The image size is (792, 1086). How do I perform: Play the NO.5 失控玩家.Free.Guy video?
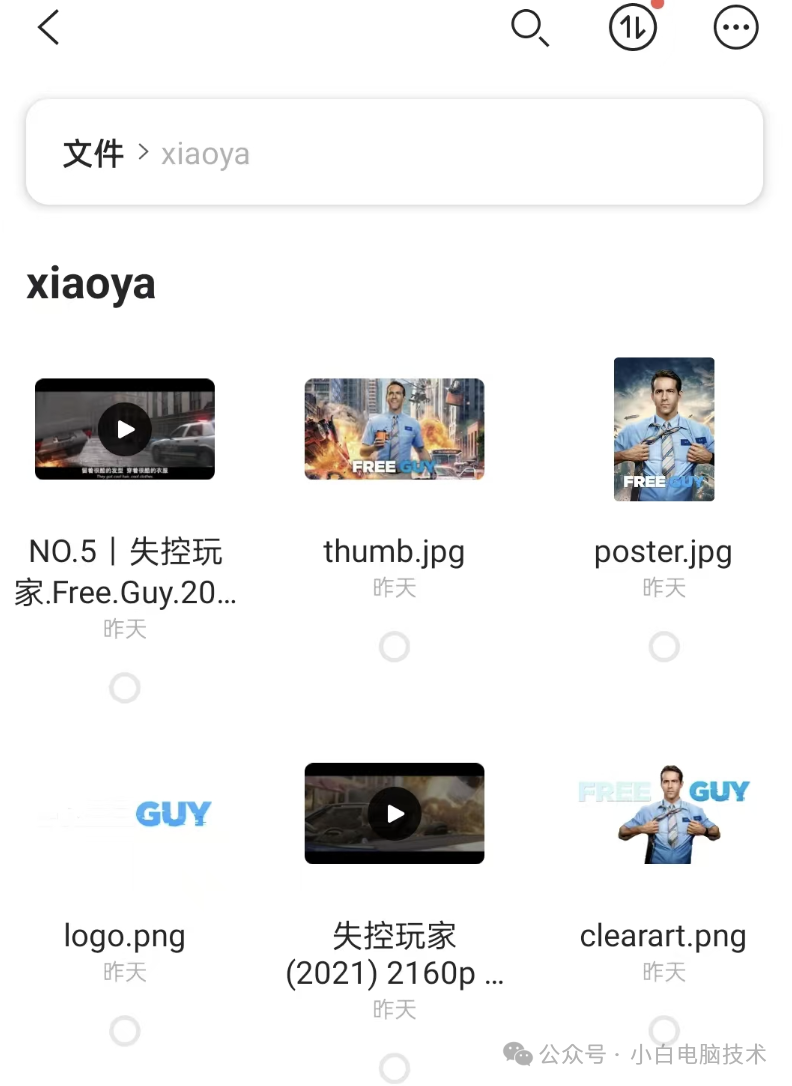click(125, 429)
